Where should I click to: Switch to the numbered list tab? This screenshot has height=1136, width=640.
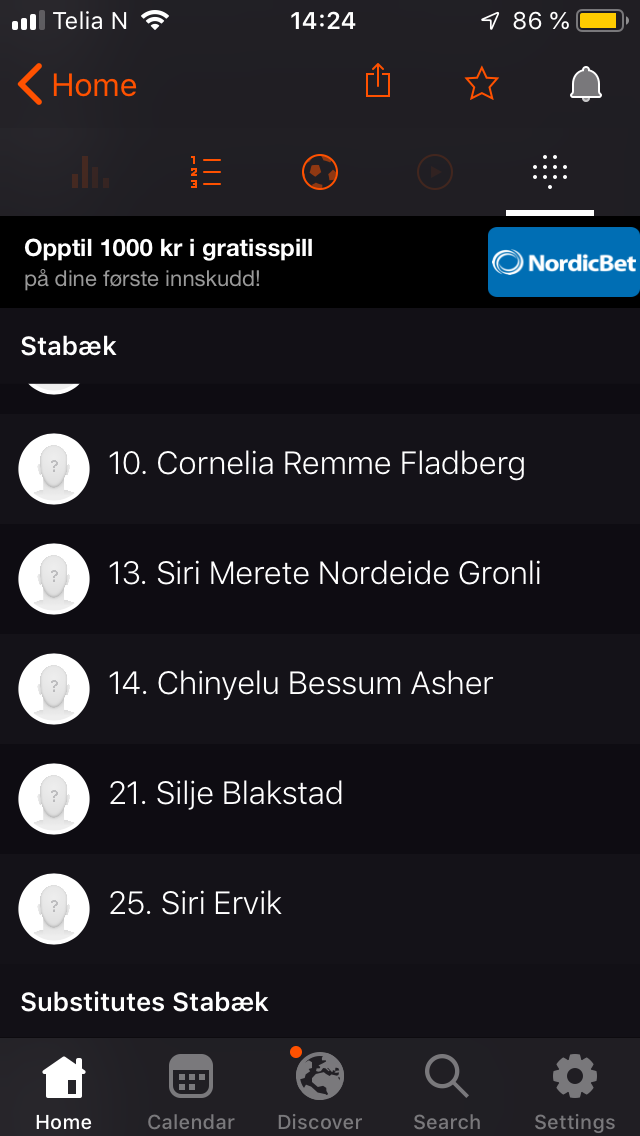pyautogui.click(x=206, y=172)
